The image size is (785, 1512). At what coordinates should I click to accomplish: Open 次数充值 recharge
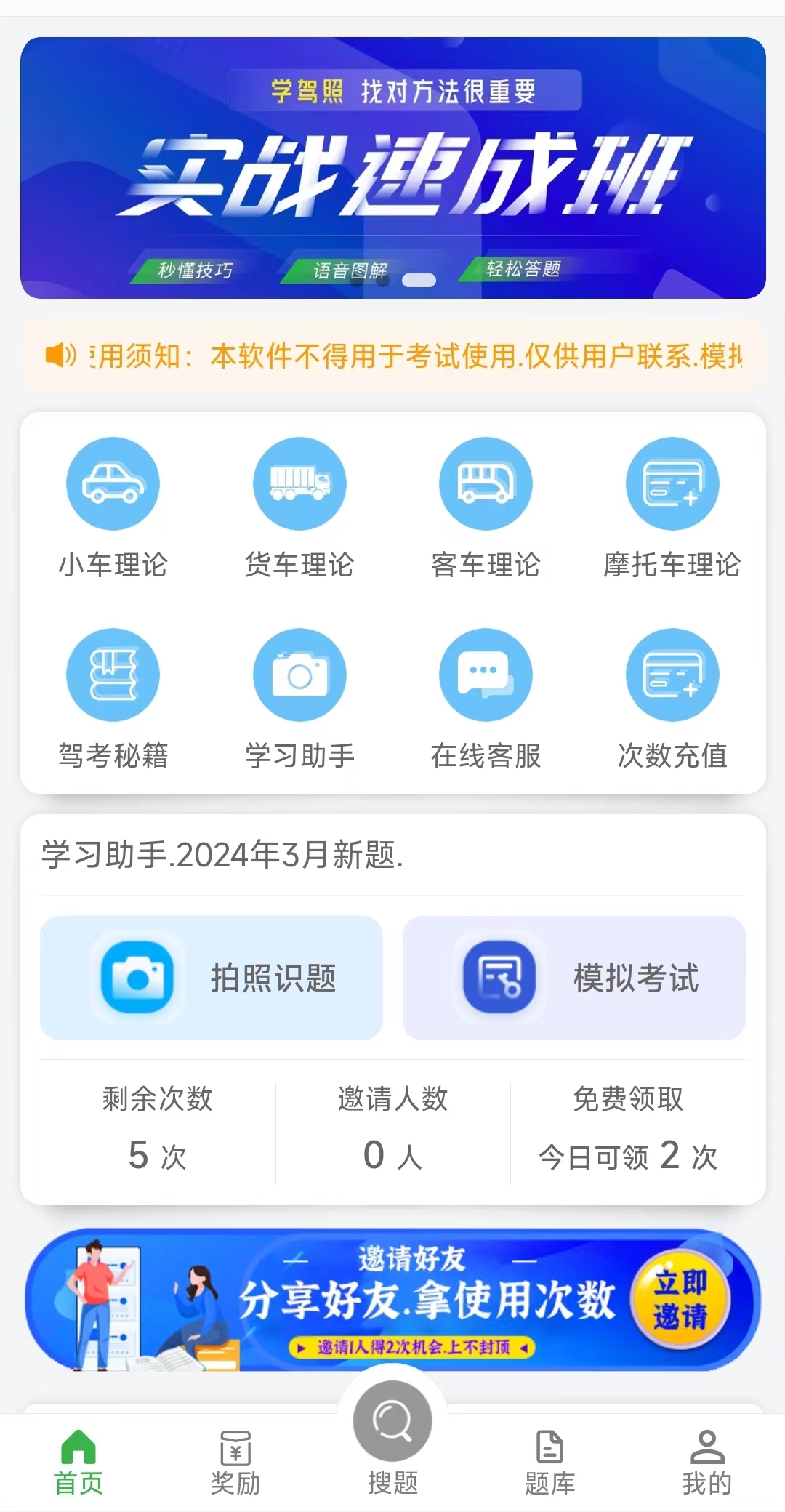pyautogui.click(x=672, y=699)
